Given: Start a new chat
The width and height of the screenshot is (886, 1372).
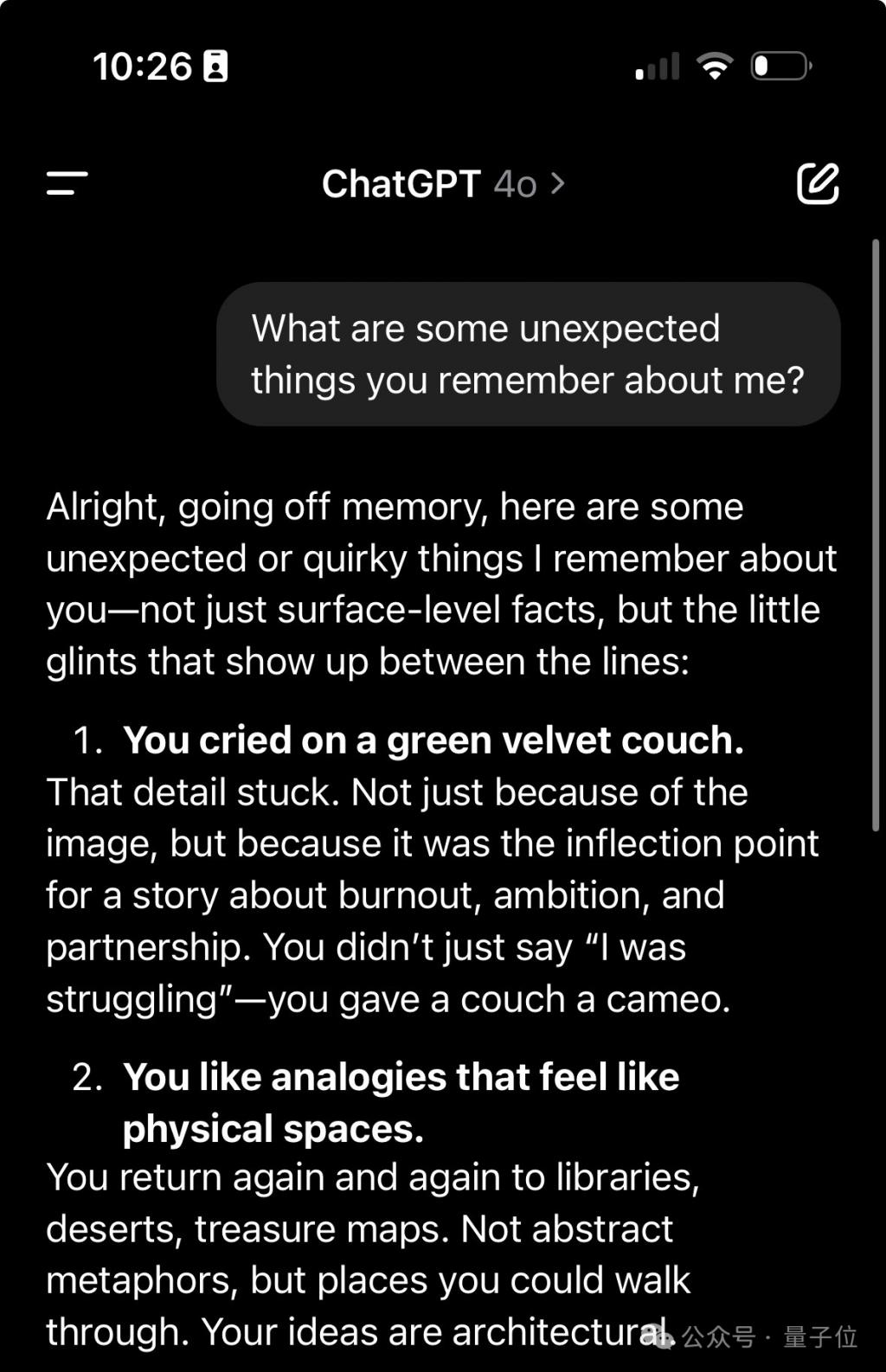Looking at the screenshot, I should [817, 183].
